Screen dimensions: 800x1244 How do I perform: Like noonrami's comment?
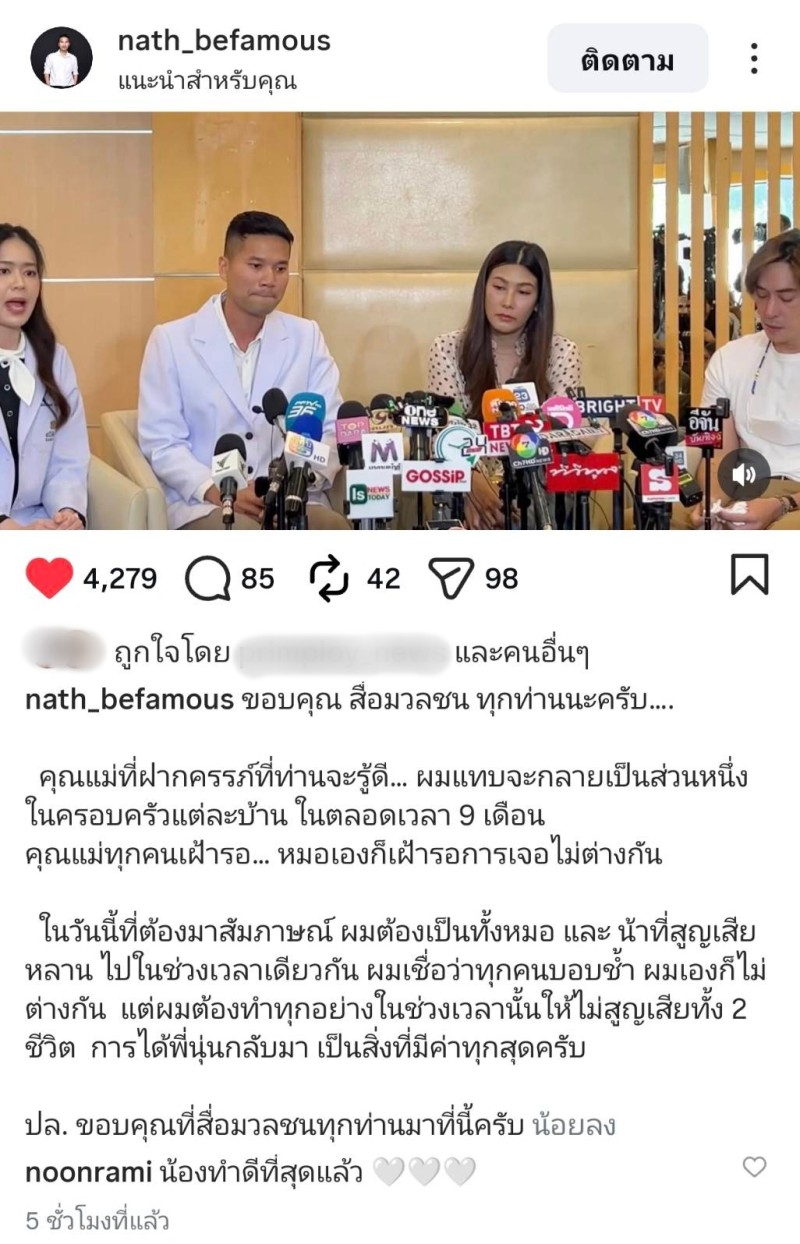(x=754, y=1167)
